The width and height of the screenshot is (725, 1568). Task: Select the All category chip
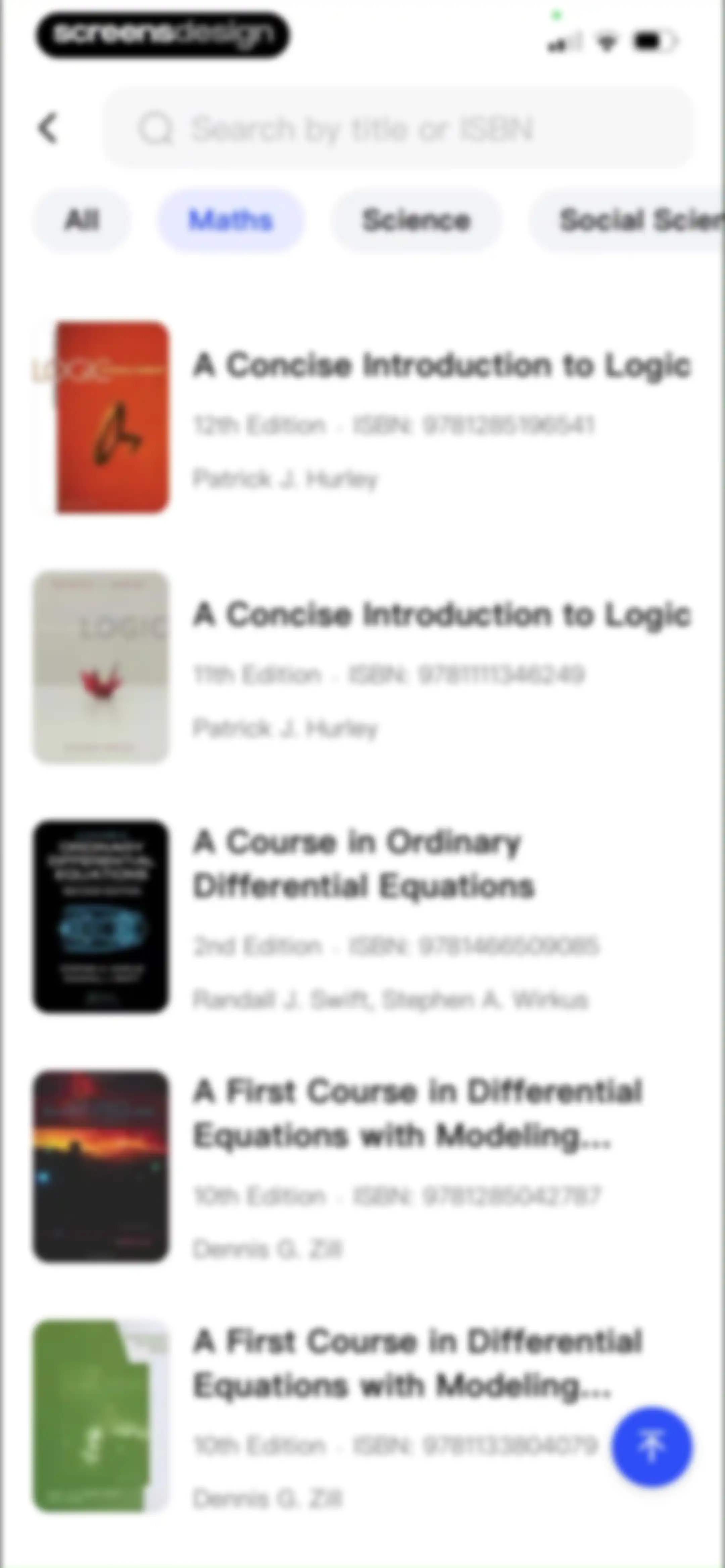coord(82,220)
